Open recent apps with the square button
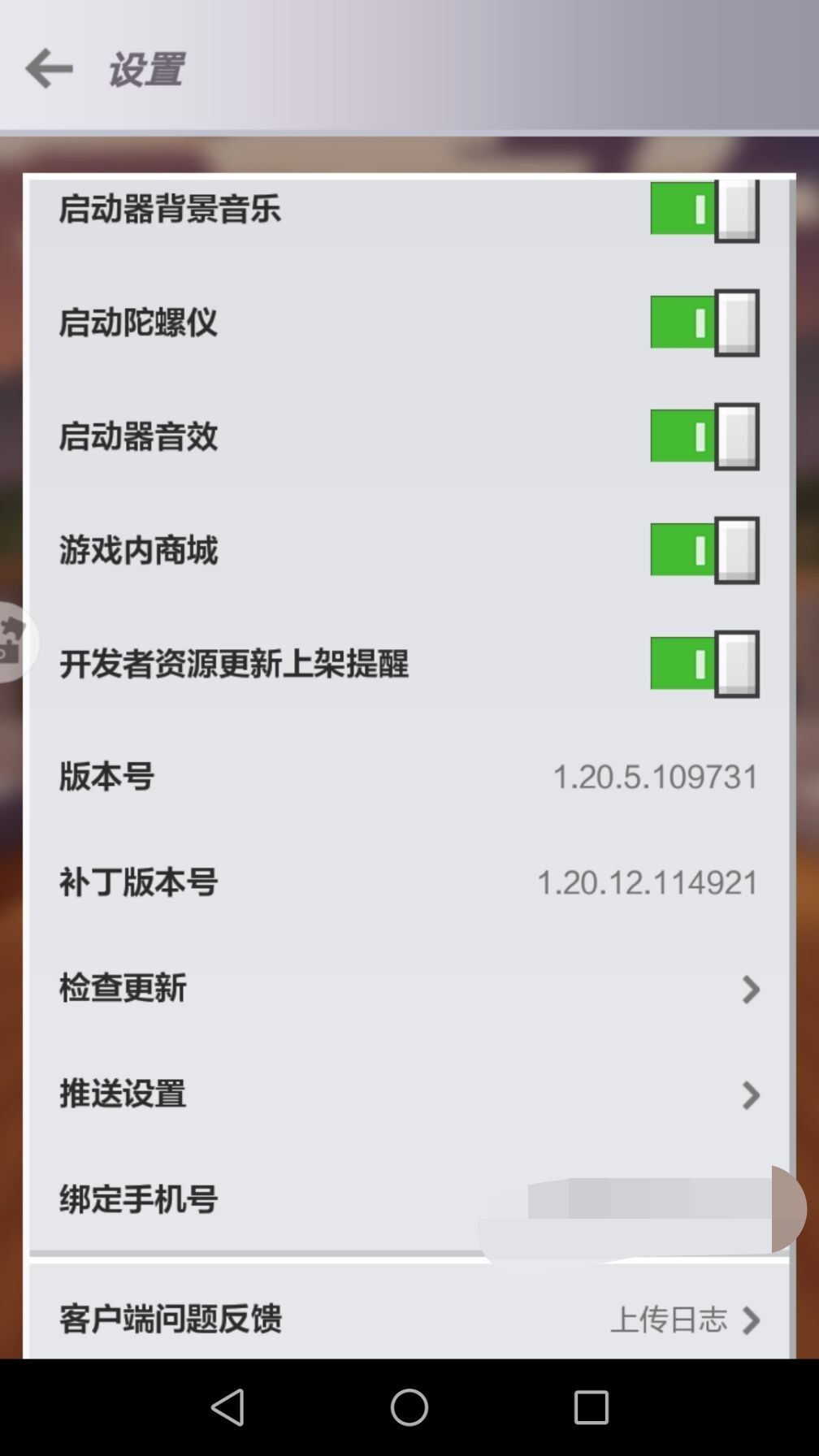Image resolution: width=819 pixels, height=1456 pixels. [x=591, y=1407]
